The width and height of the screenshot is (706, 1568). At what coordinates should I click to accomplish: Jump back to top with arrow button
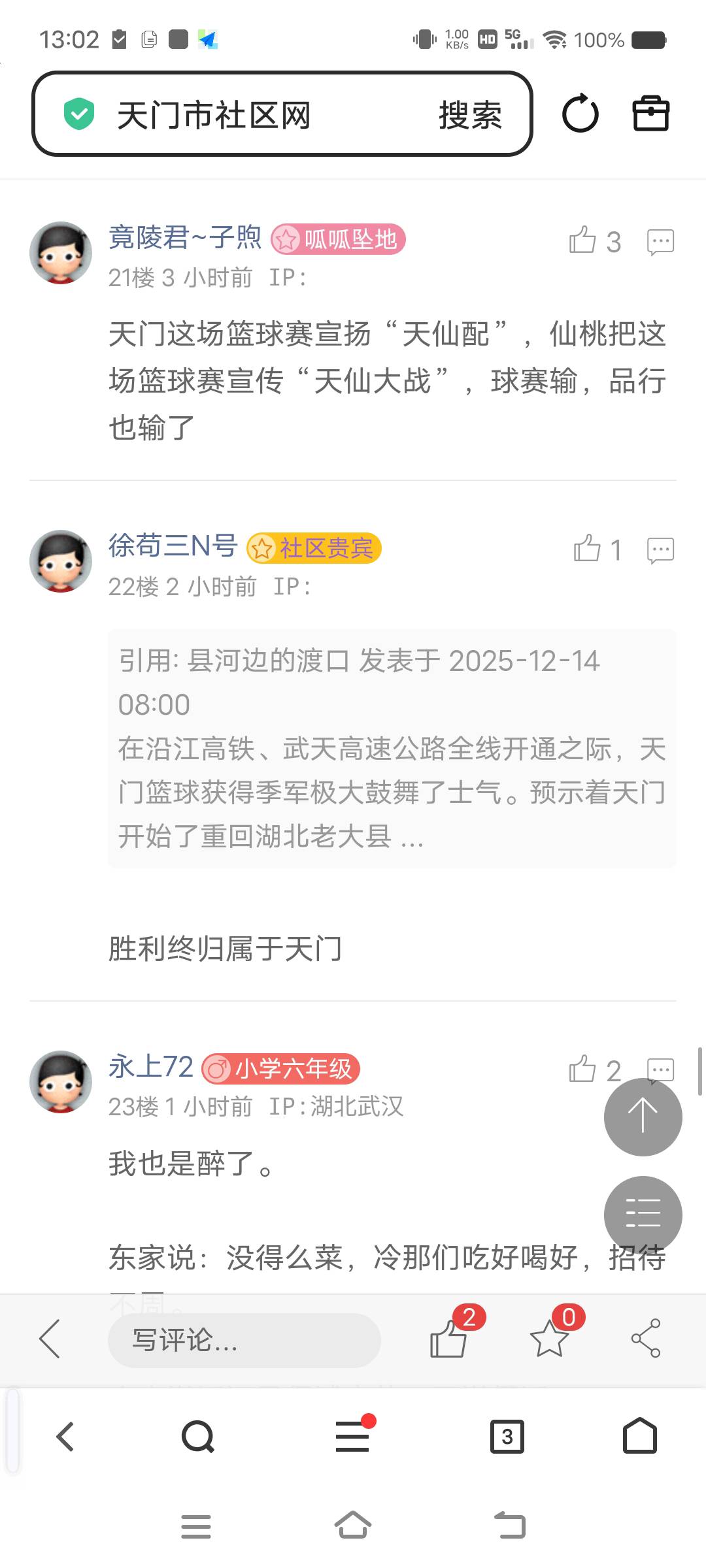pos(643,1117)
